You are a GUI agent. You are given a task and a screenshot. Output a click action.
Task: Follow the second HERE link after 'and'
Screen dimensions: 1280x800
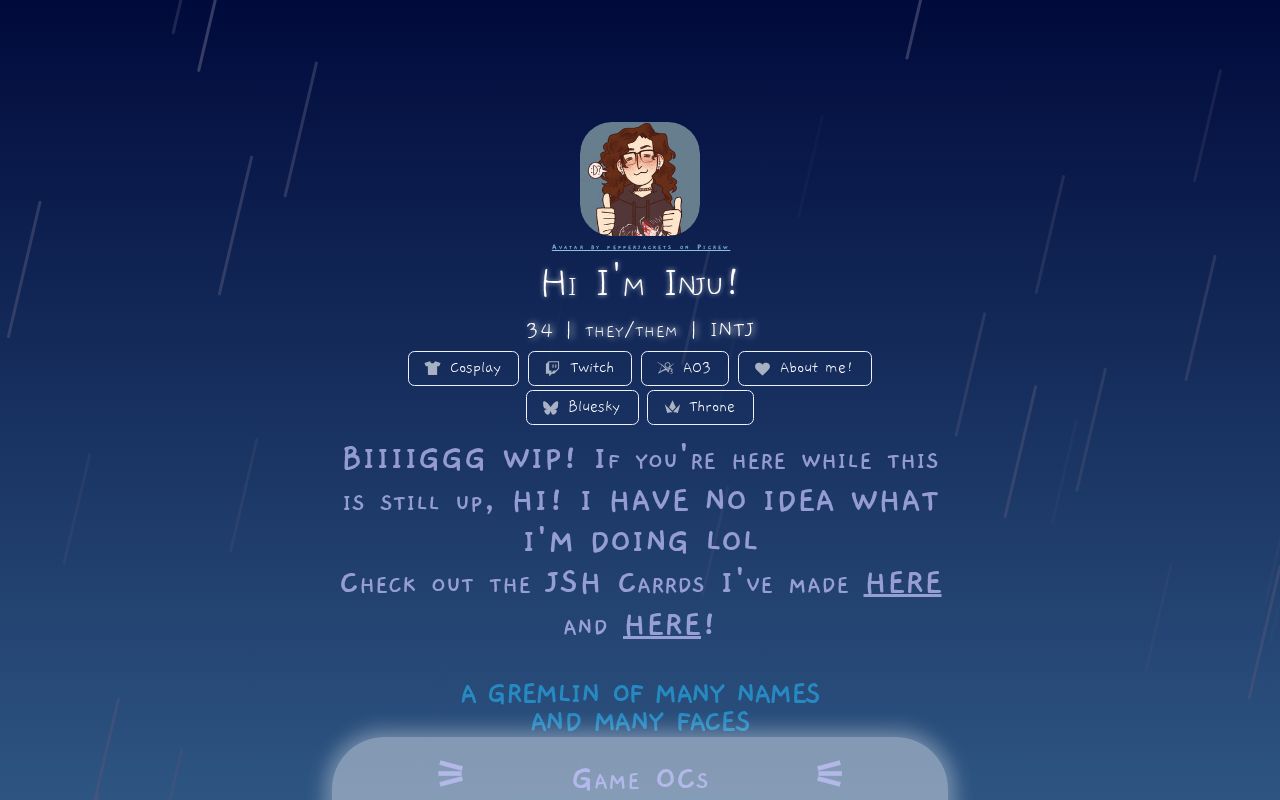coord(662,625)
